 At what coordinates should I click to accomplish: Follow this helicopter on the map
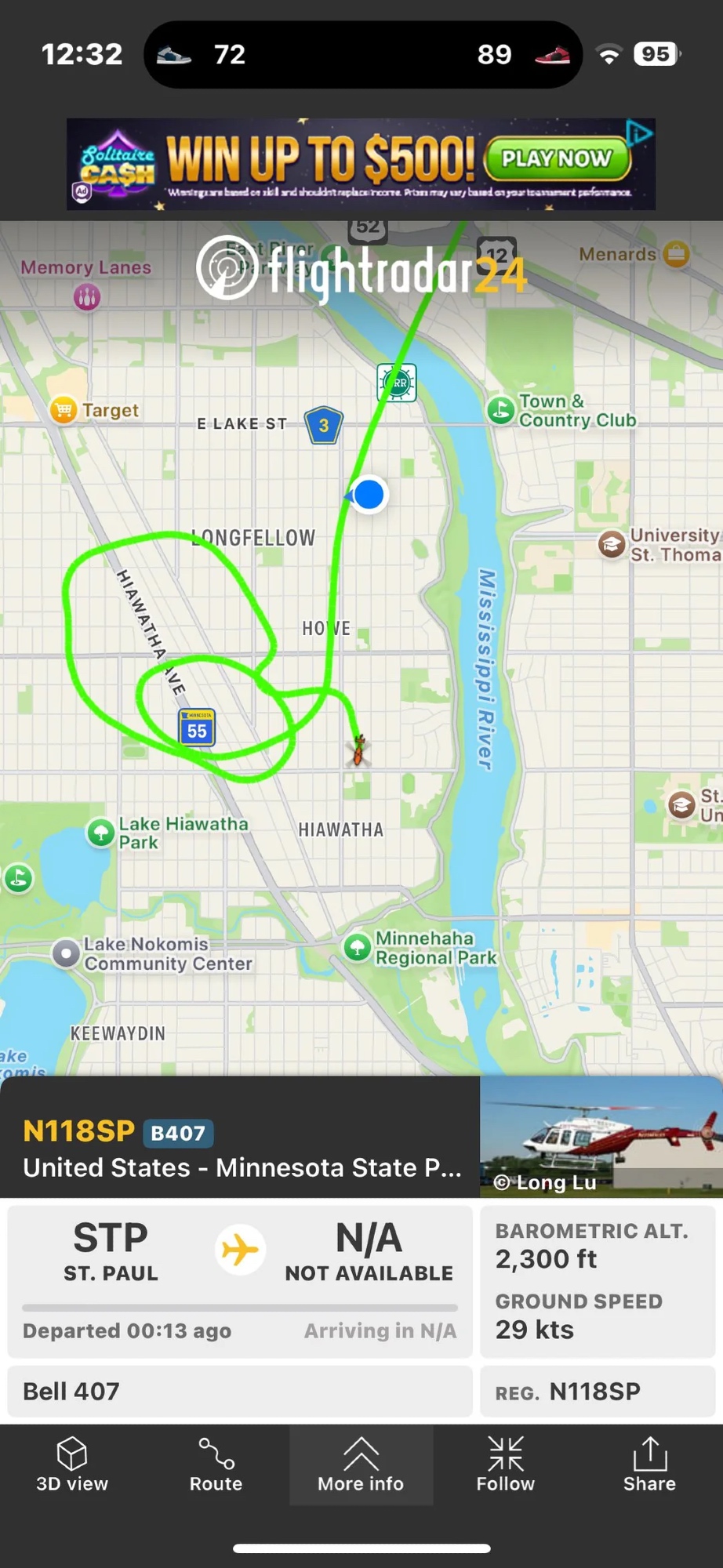[x=505, y=1465]
